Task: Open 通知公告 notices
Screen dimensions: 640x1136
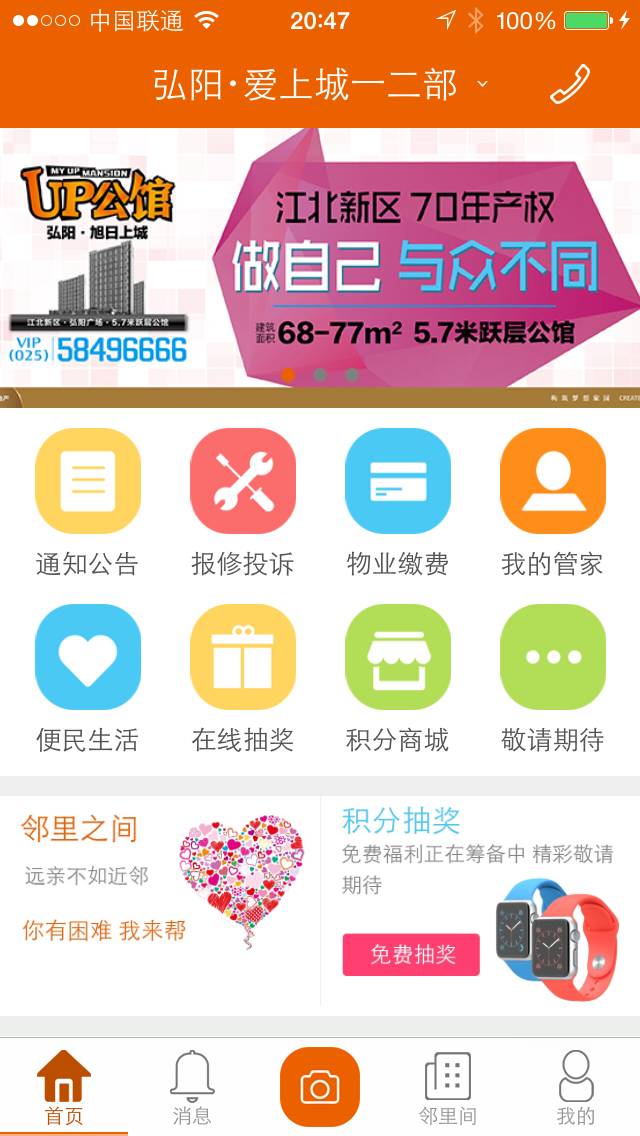Action: click(x=88, y=482)
